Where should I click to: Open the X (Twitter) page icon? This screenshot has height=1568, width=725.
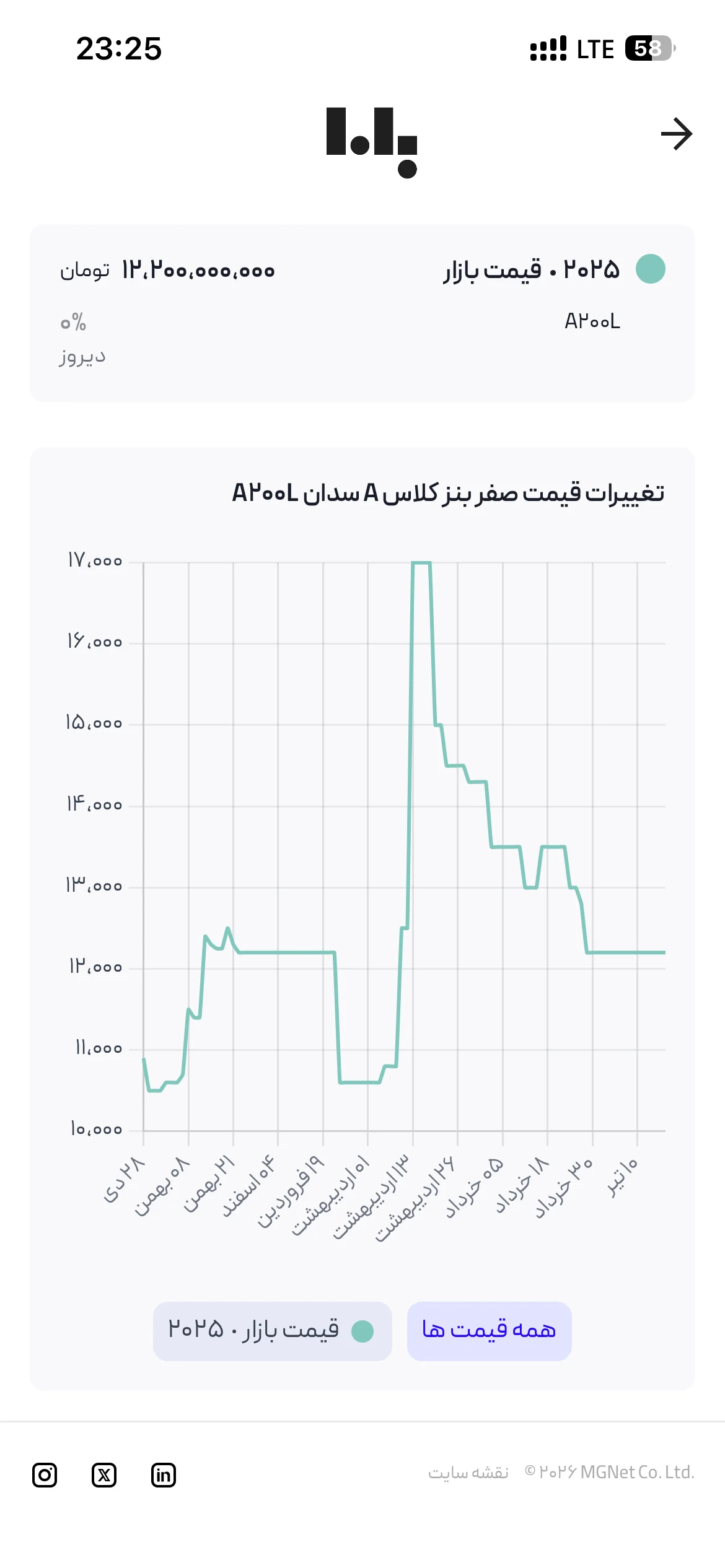point(104,1474)
